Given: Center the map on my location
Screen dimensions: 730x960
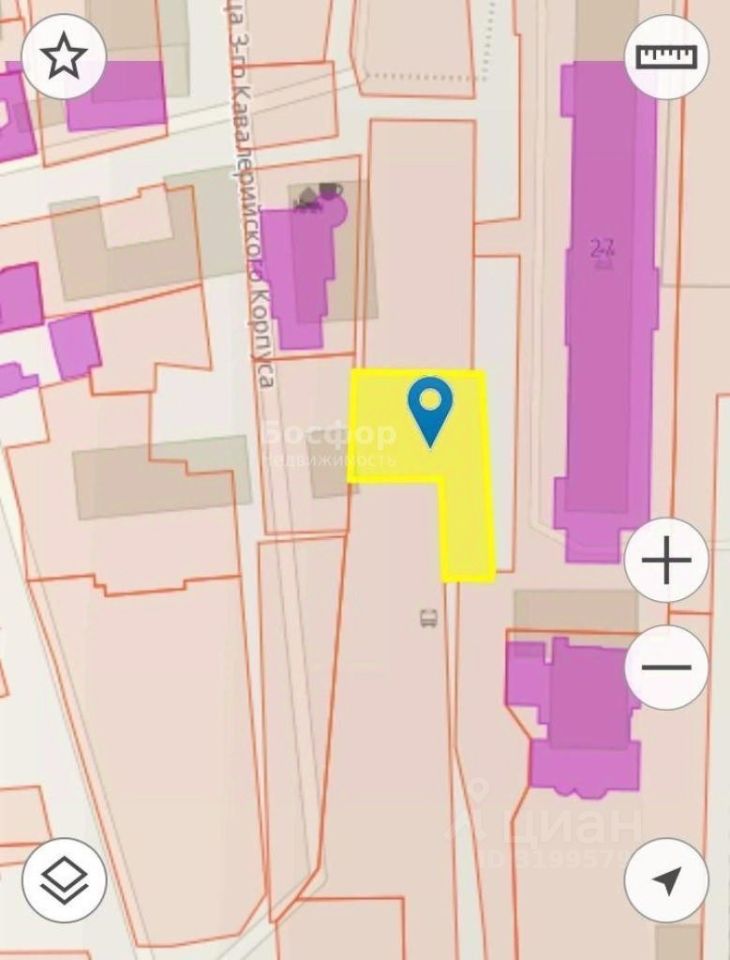Looking at the screenshot, I should [666, 880].
